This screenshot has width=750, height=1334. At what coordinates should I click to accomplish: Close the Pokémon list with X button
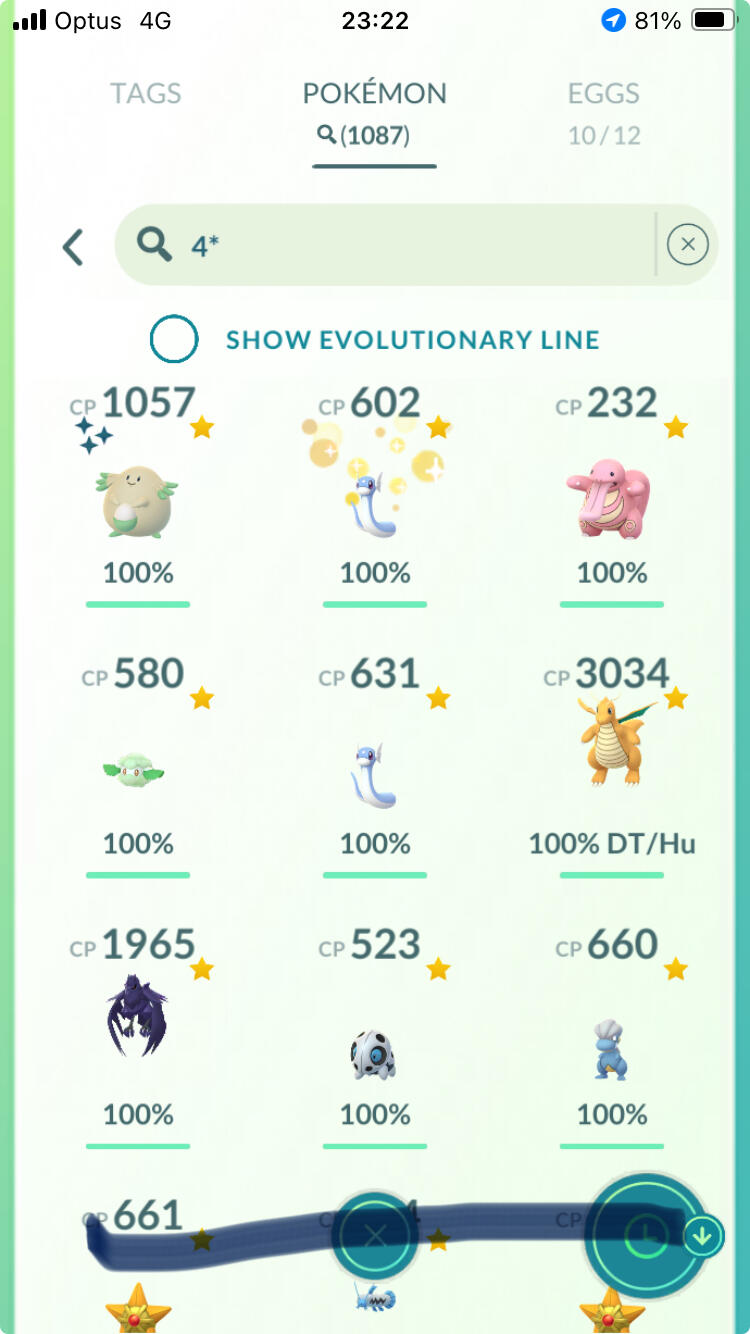click(375, 1236)
